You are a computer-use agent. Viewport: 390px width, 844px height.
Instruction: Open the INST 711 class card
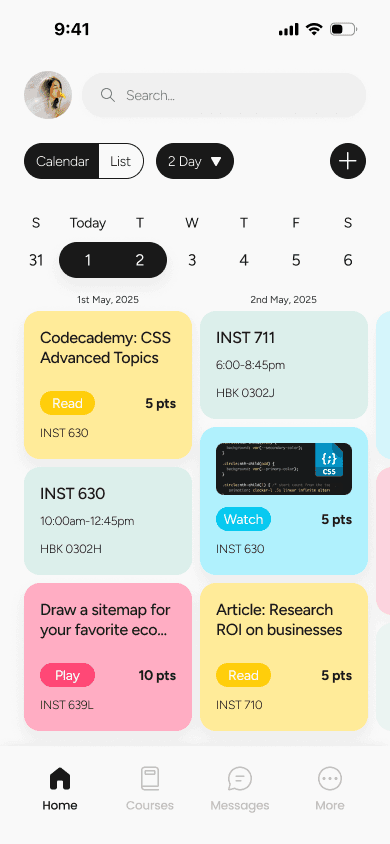click(x=284, y=365)
